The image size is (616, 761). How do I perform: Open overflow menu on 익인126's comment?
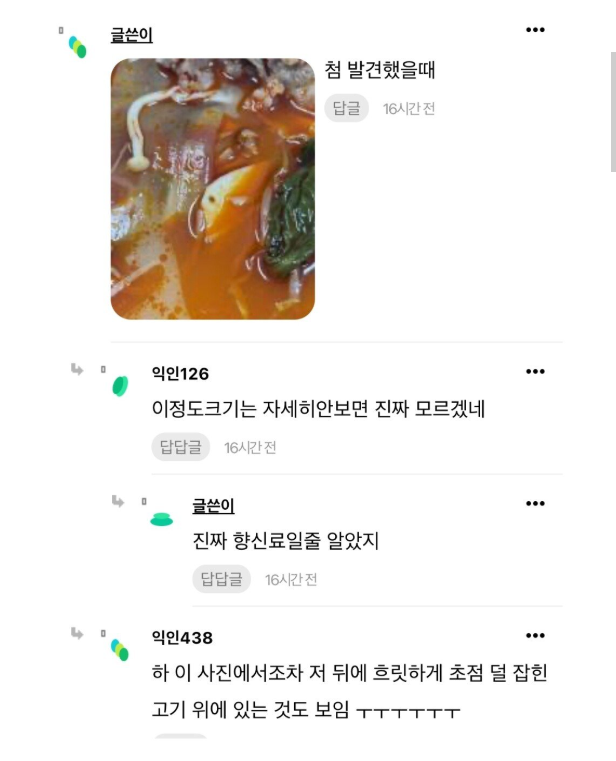[x=535, y=372]
